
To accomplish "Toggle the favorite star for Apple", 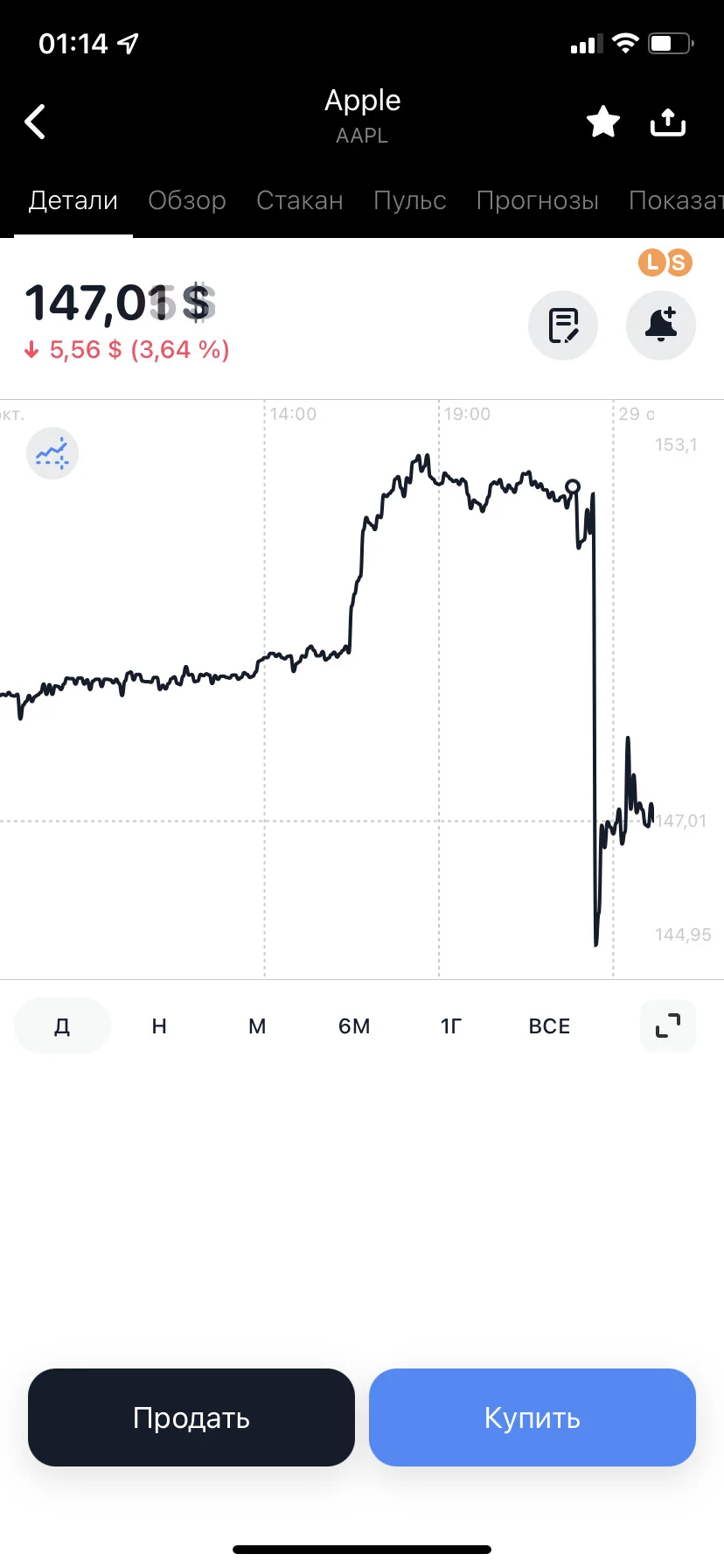I will [603, 122].
